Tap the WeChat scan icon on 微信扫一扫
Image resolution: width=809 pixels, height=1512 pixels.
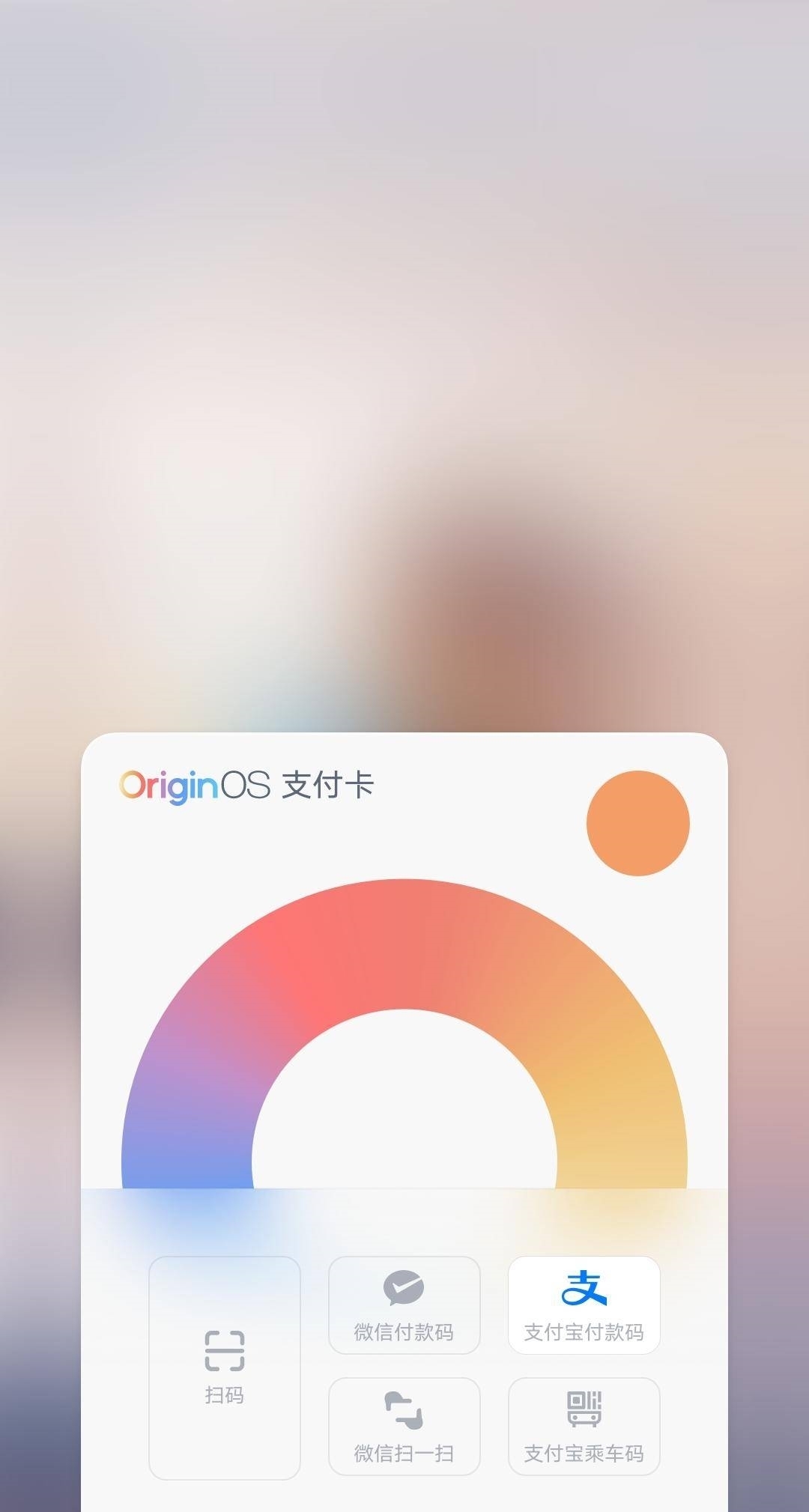404,1412
